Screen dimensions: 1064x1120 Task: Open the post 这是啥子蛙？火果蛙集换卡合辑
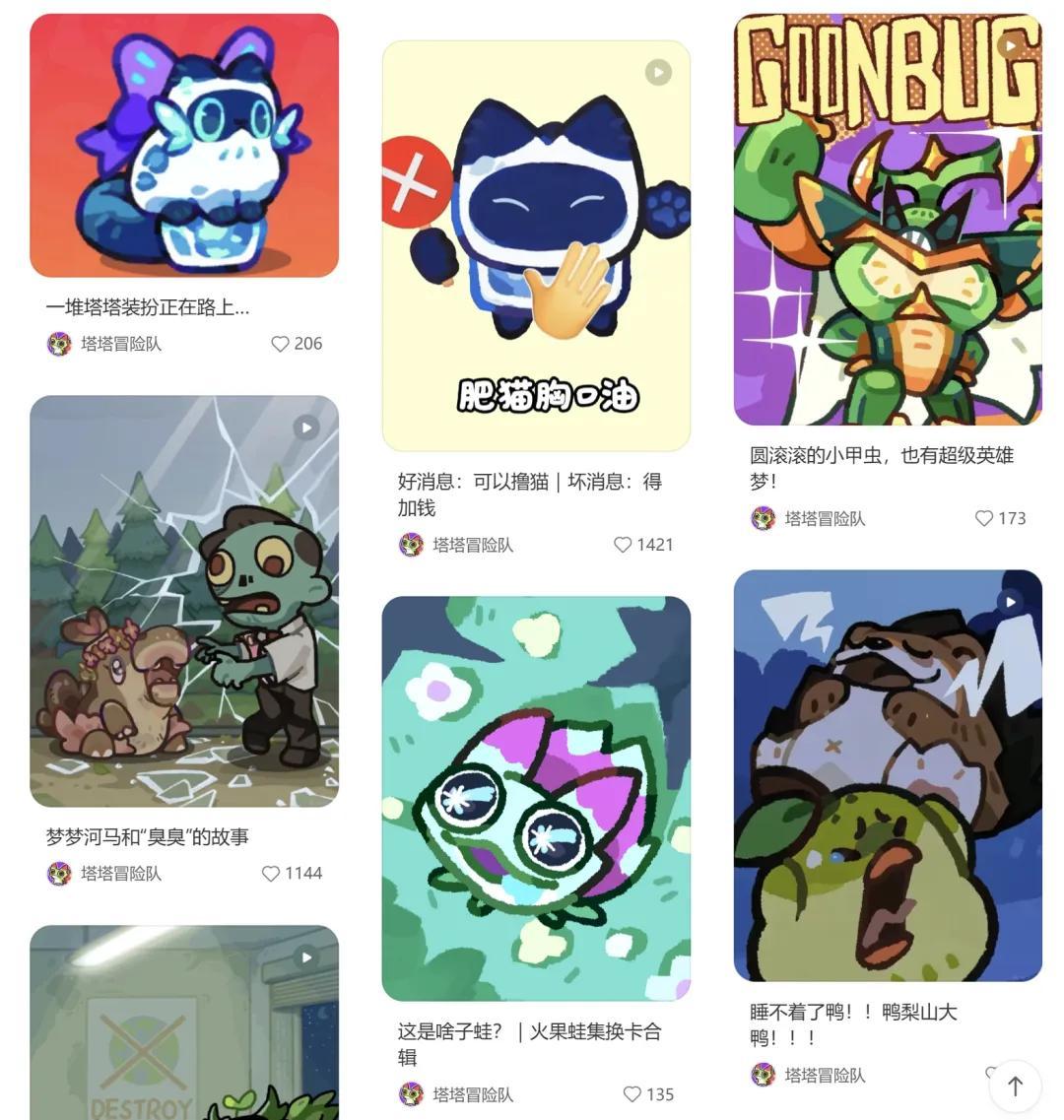[537, 799]
